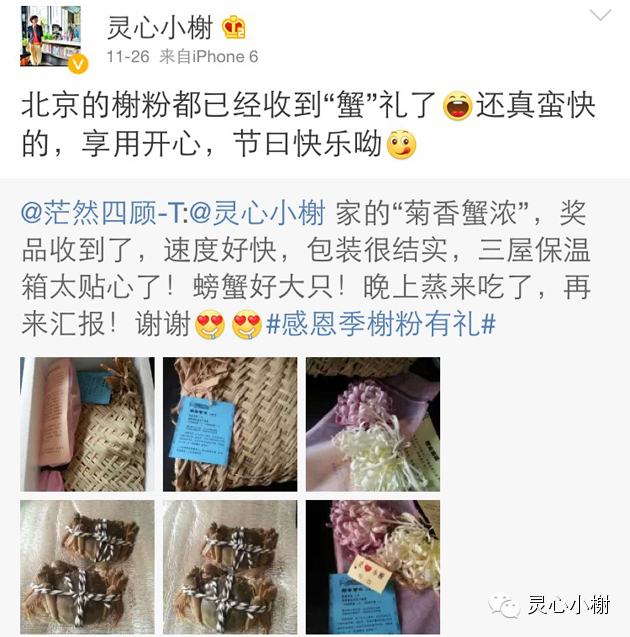This screenshot has width=630, height=637.
Task: View the second photo with the blue tag
Action: click(x=230, y=423)
